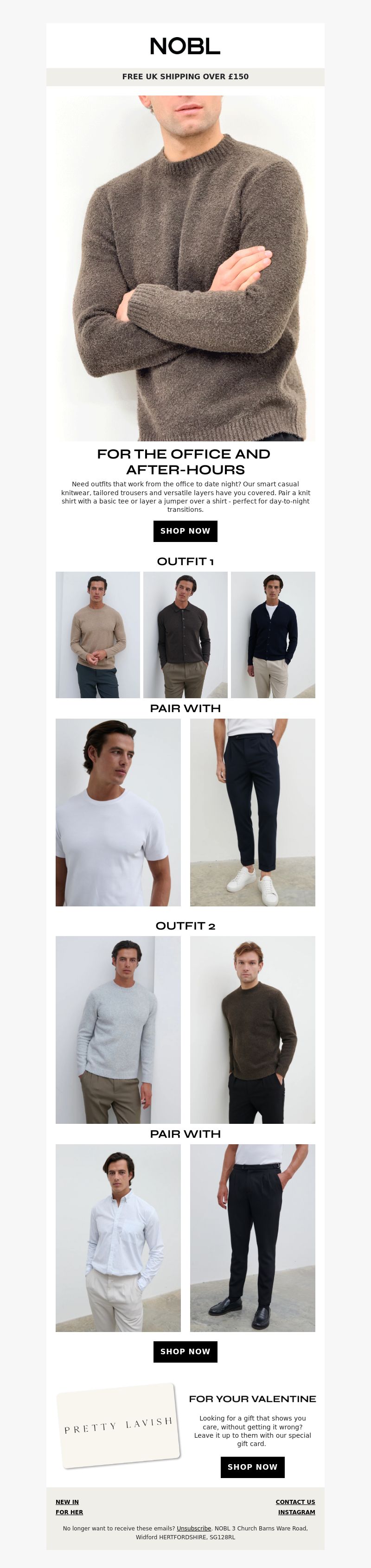This screenshot has height=1568, width=371.
Task: Open the New In link
Action: click(67, 1502)
